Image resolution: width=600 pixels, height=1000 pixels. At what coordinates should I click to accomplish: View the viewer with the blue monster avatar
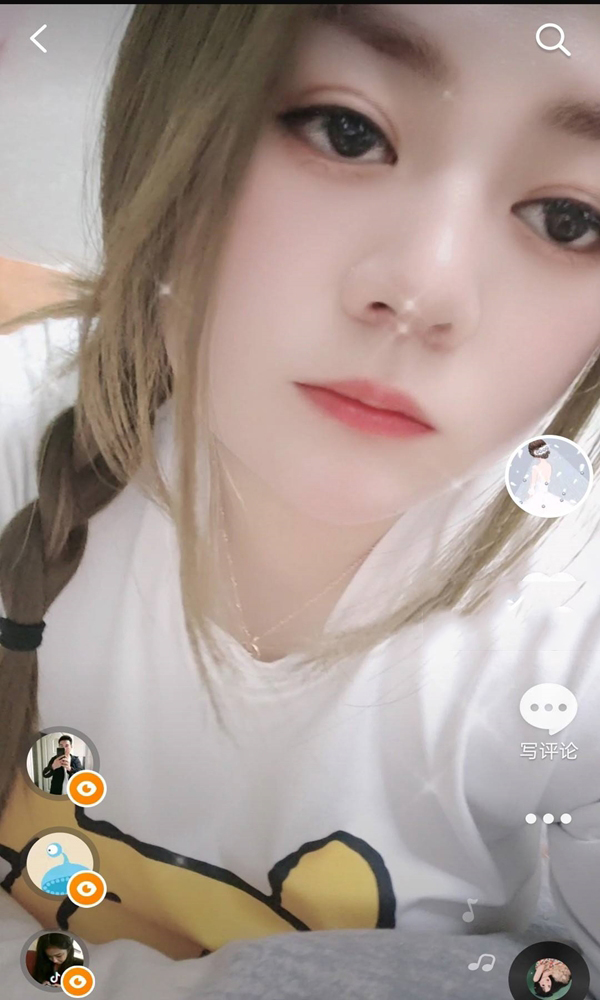click(x=60, y=864)
